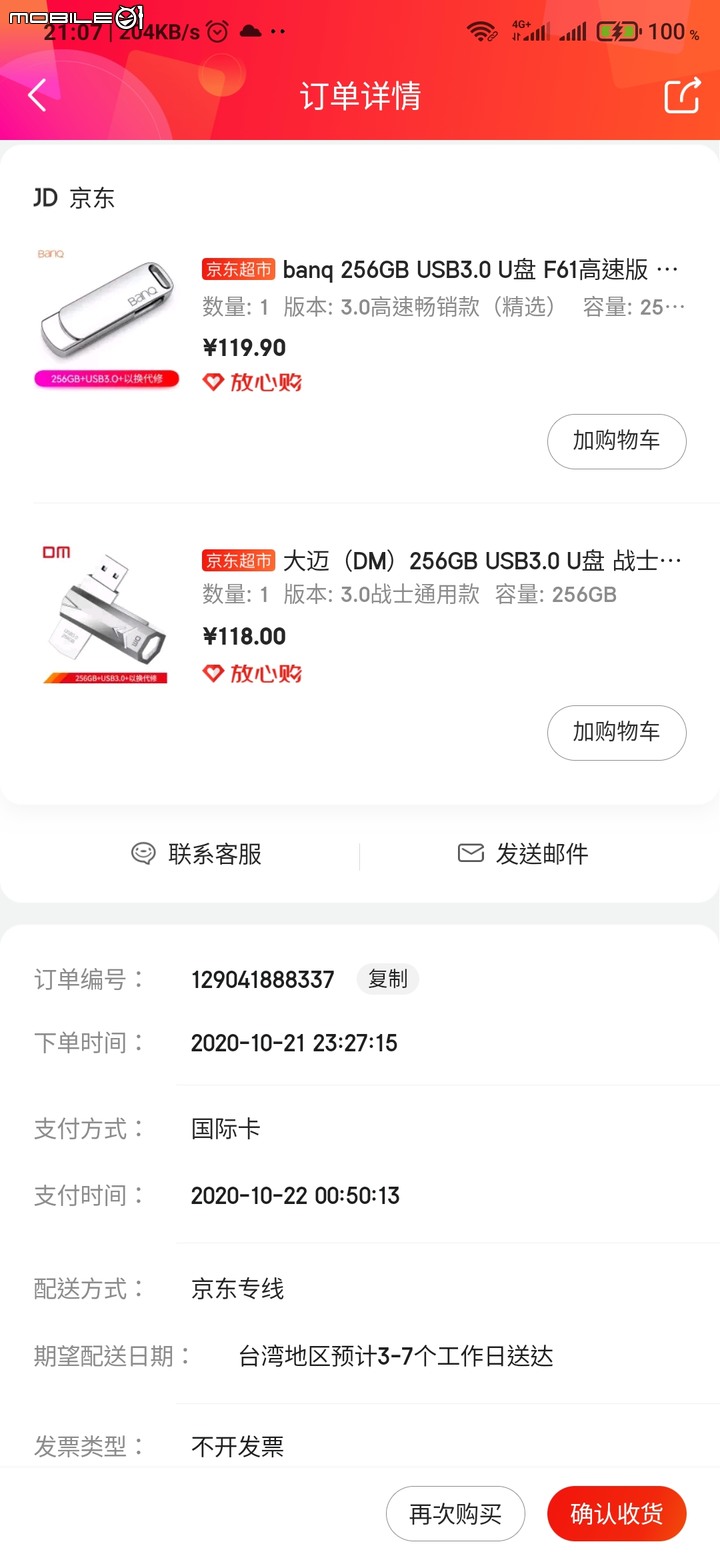Copy the order number with 复制
The width and height of the screenshot is (720, 1560).
(388, 979)
